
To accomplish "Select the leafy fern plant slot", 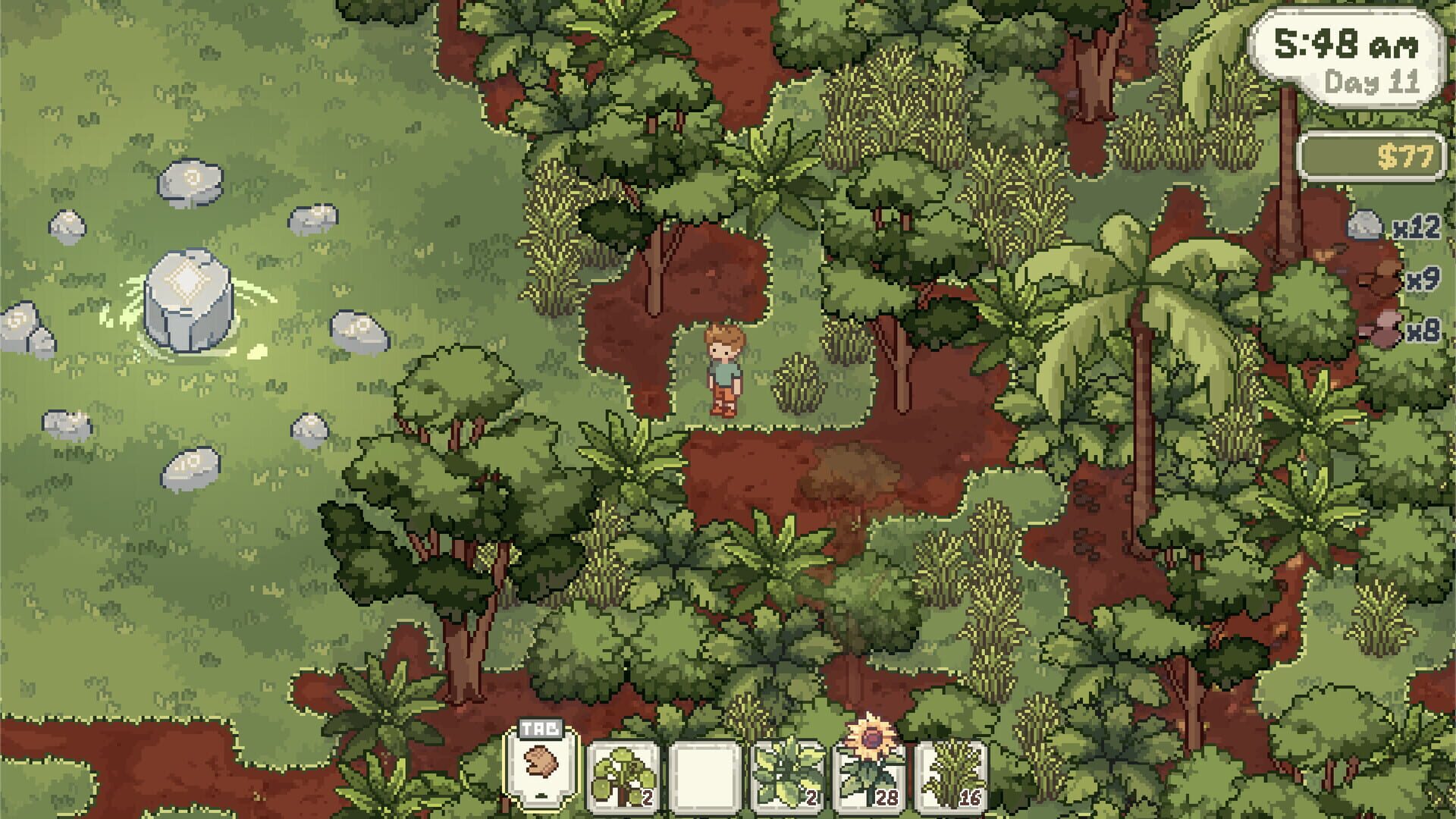I will (787, 775).
